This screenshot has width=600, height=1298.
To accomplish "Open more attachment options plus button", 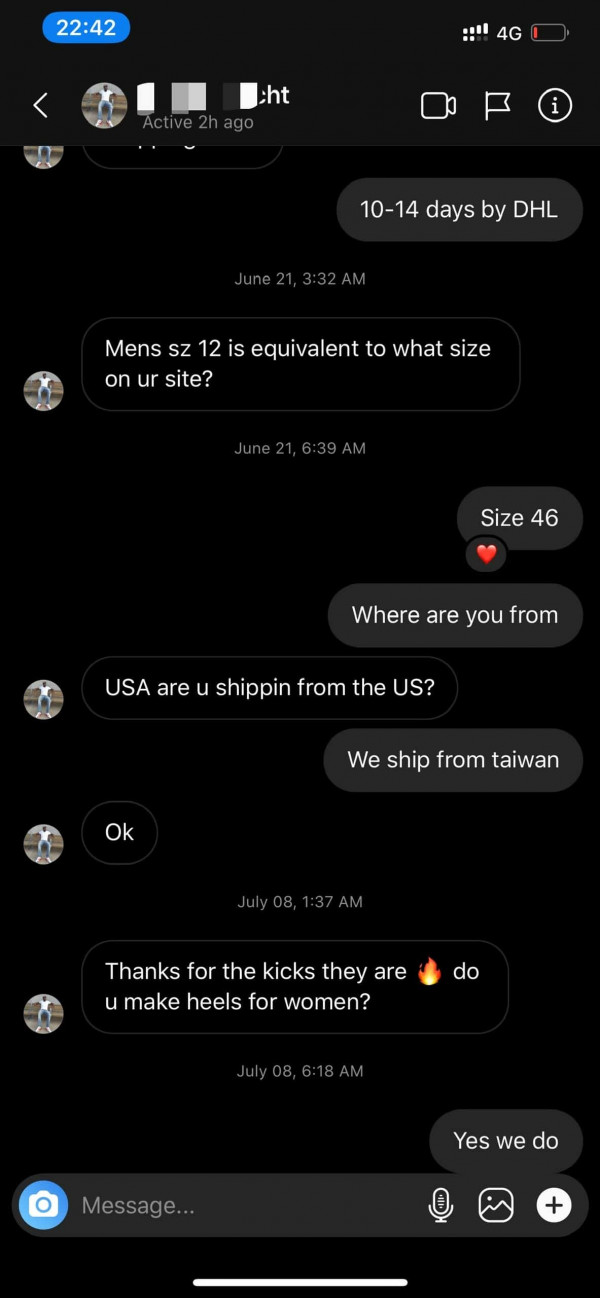I will click(x=553, y=1205).
